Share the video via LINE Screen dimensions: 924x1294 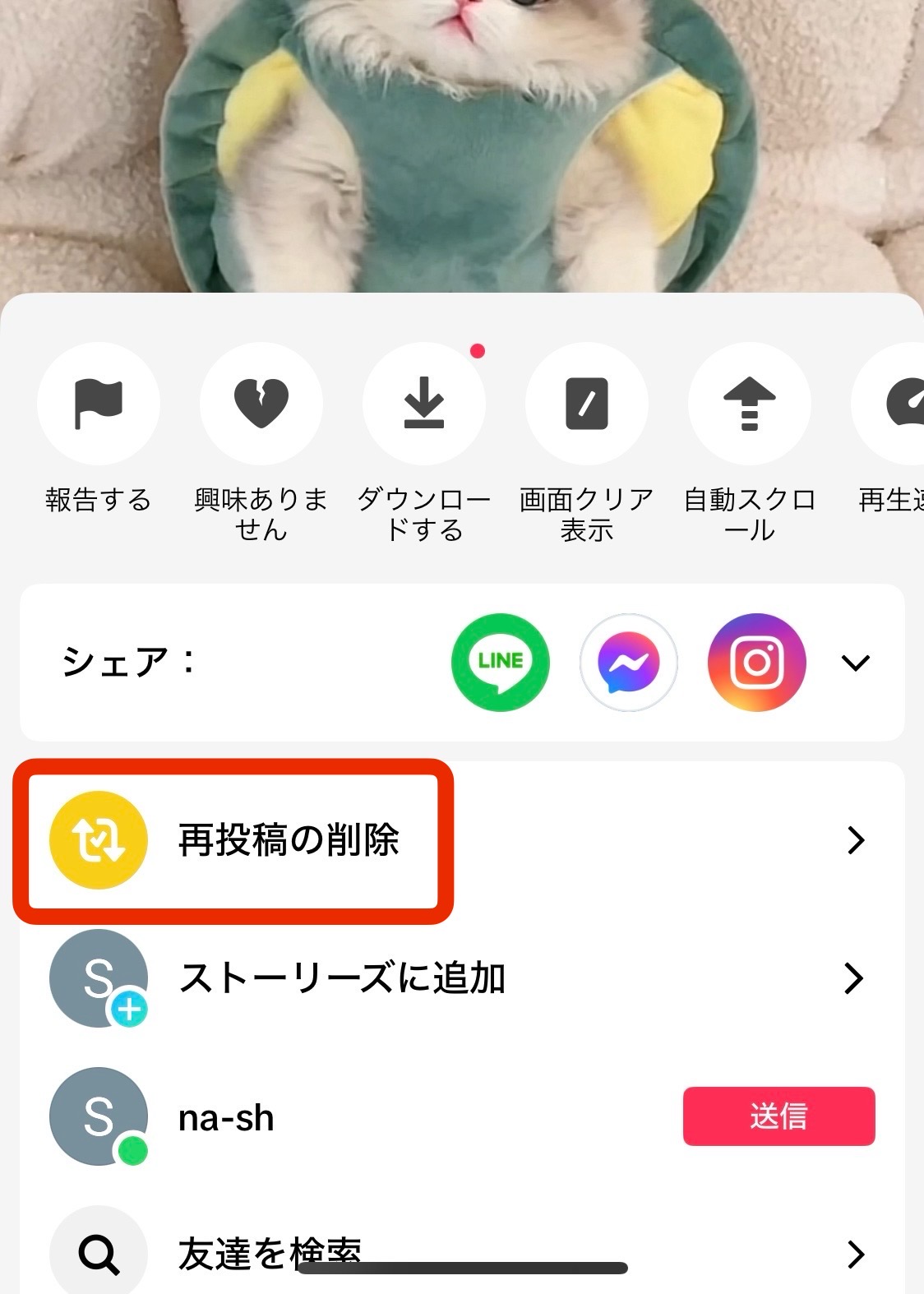pos(500,662)
